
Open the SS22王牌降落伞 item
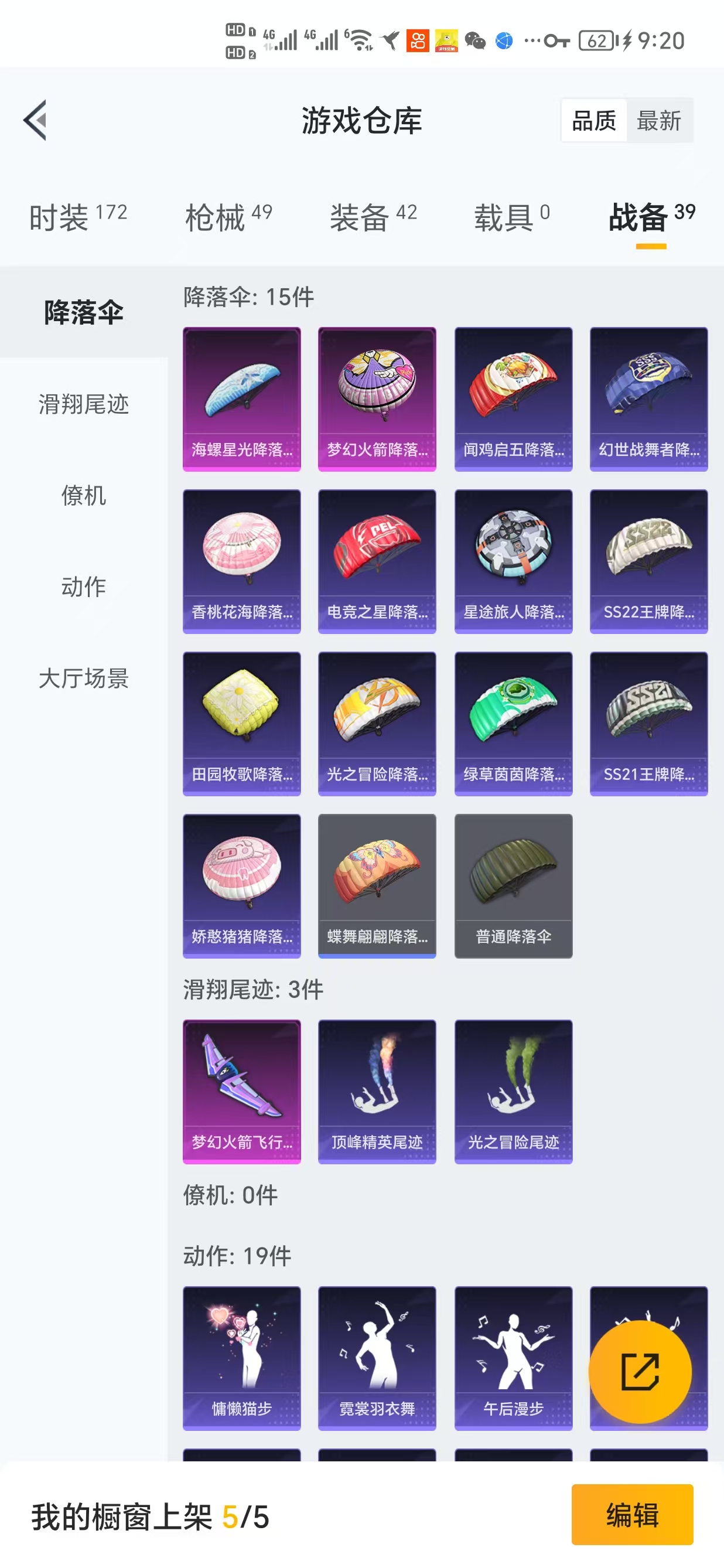click(648, 561)
